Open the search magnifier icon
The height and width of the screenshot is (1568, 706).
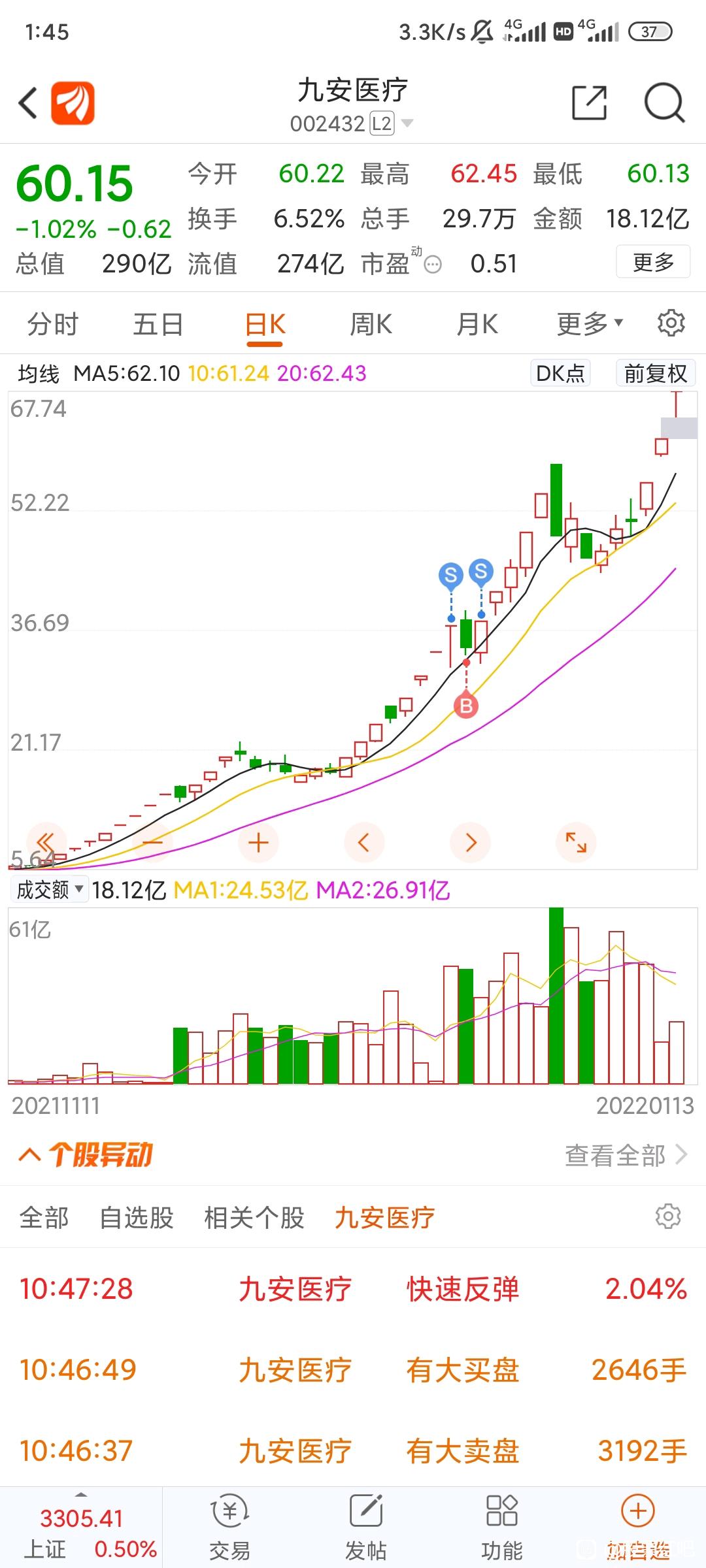[664, 103]
